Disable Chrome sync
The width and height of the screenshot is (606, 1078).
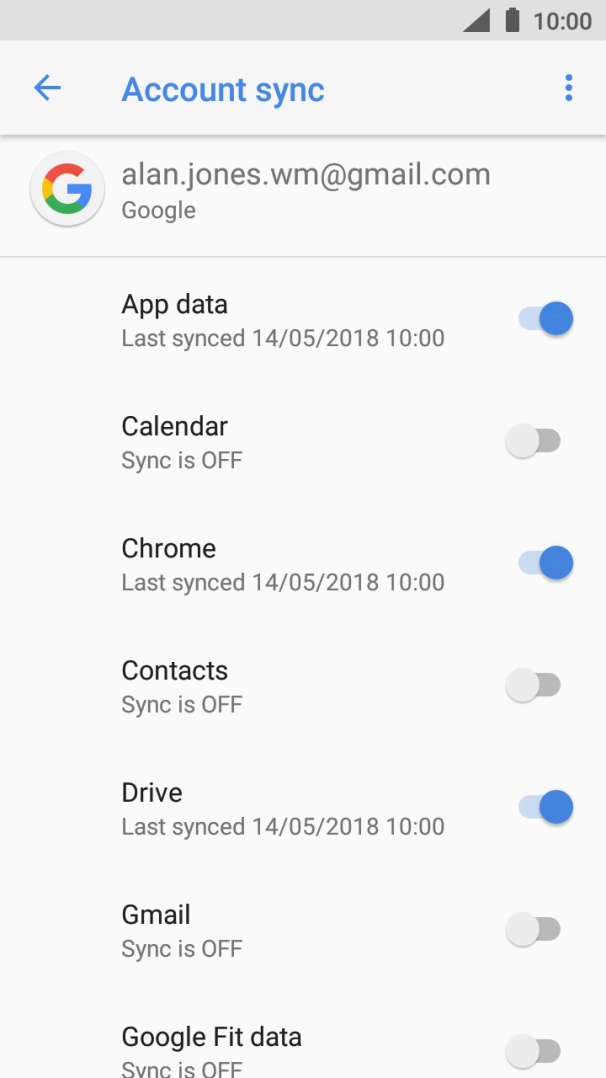click(545, 563)
